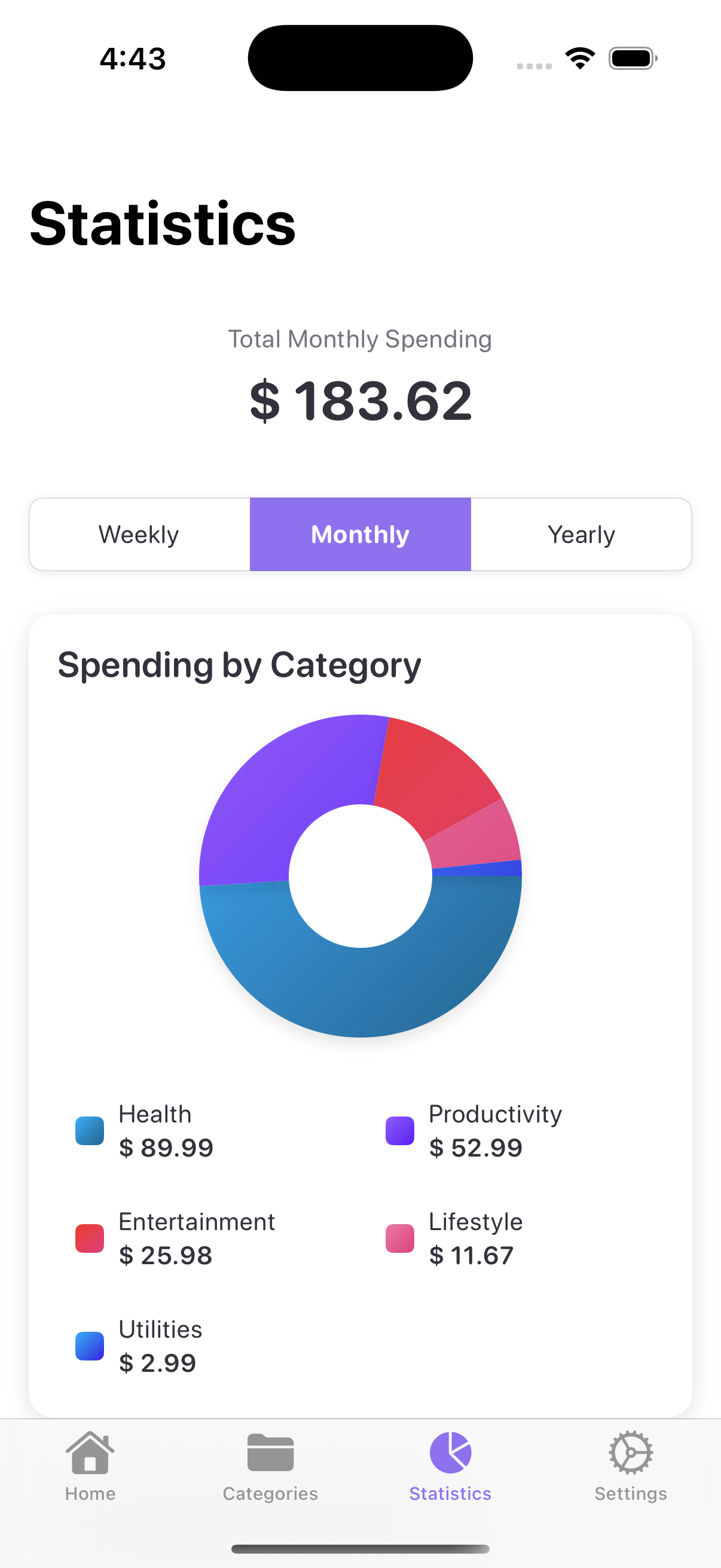The image size is (721, 1568).
Task: Switch spending view to Weekly
Action: point(138,534)
